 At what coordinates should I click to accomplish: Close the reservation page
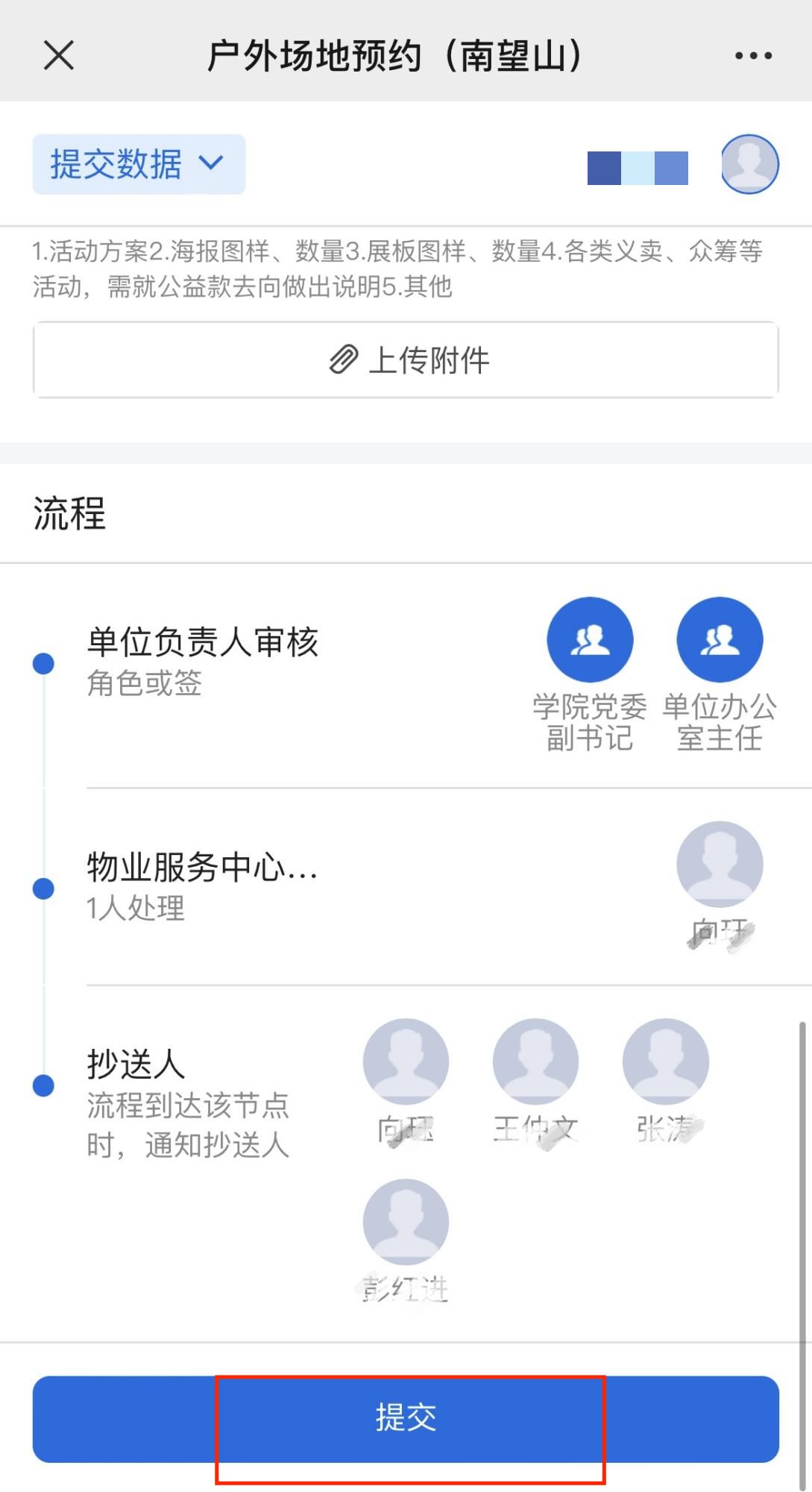tap(59, 55)
